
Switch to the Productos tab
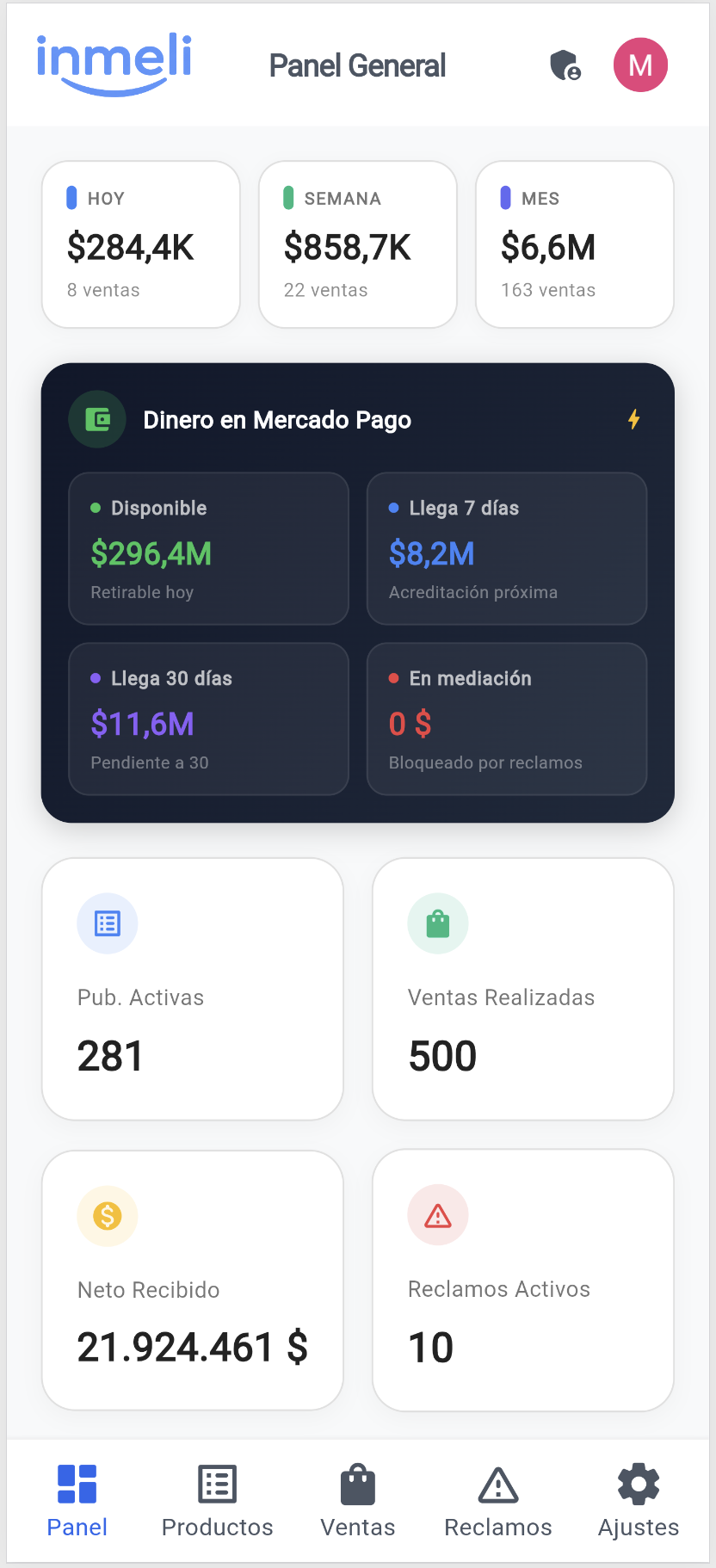click(217, 1501)
